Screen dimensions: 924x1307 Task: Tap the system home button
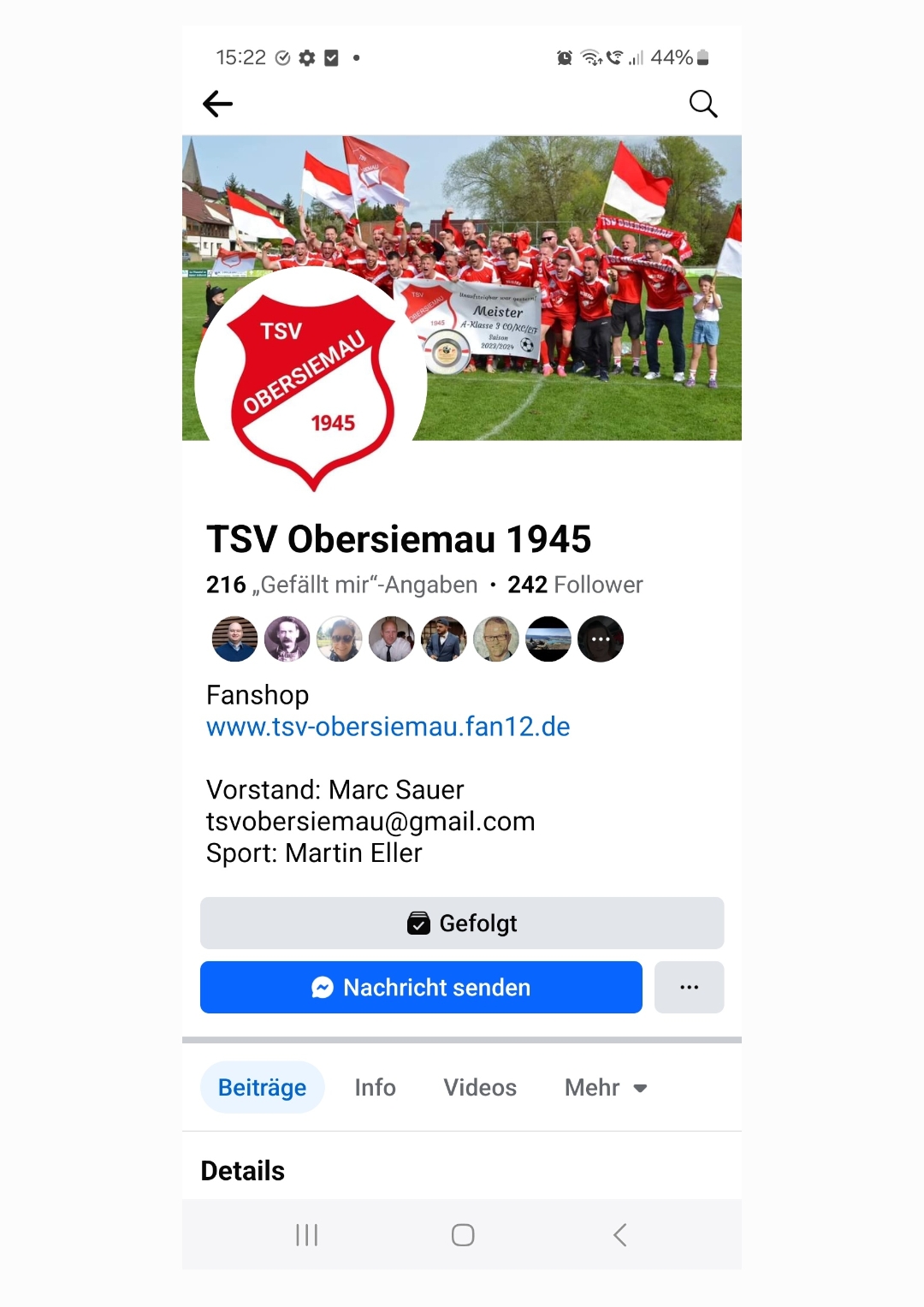pyautogui.click(x=462, y=1234)
